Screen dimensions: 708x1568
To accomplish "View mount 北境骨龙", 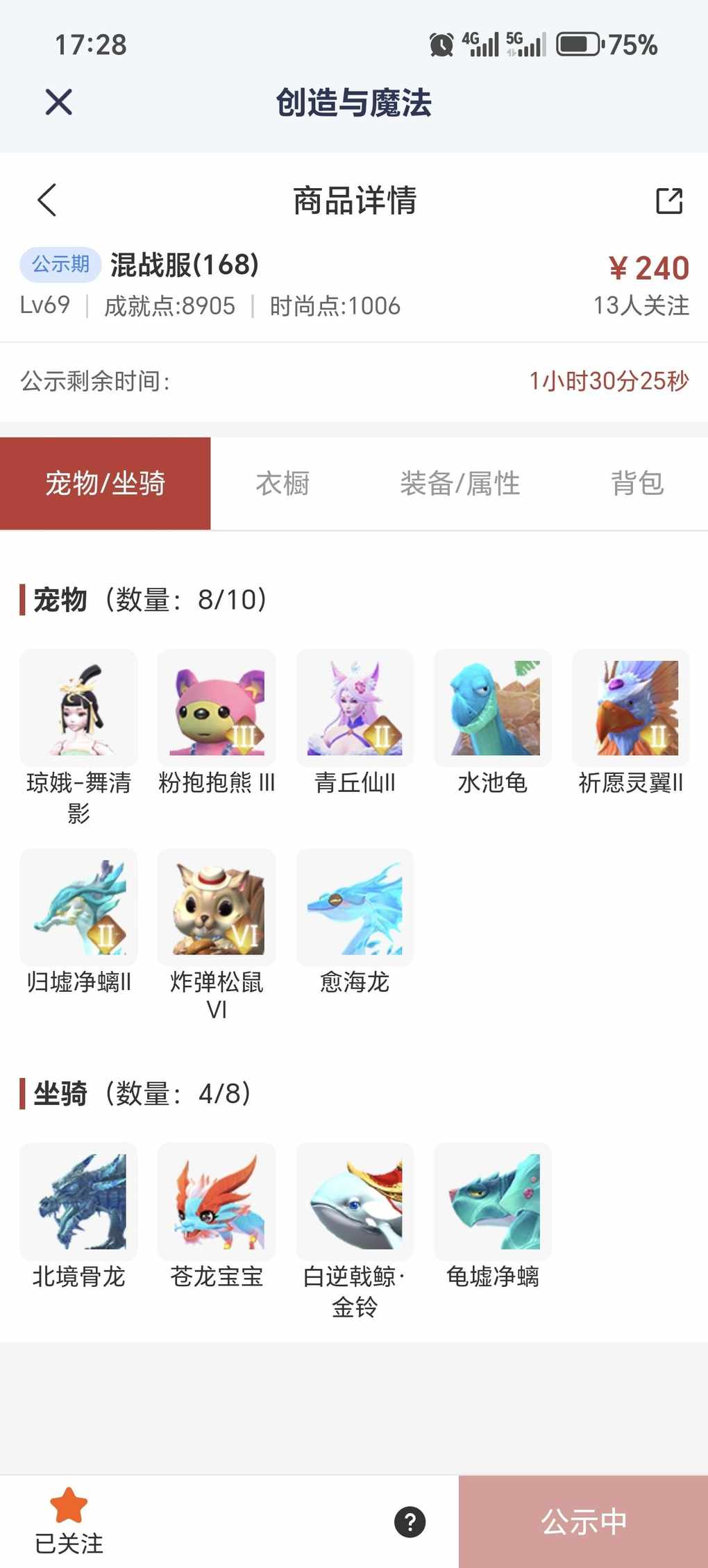I will point(78,1202).
